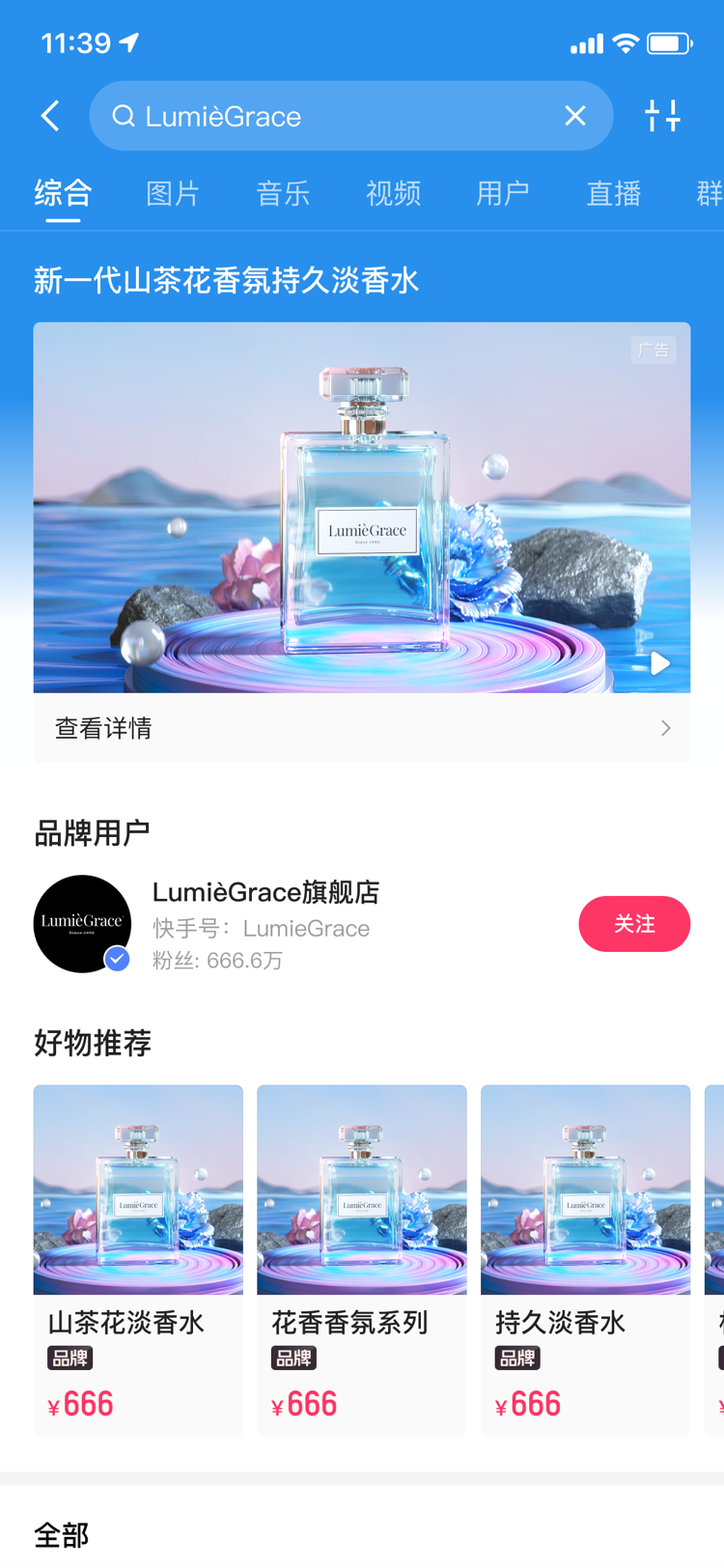This screenshot has height=1568, width=724.
Task: Open the search filter settings
Action: [662, 116]
